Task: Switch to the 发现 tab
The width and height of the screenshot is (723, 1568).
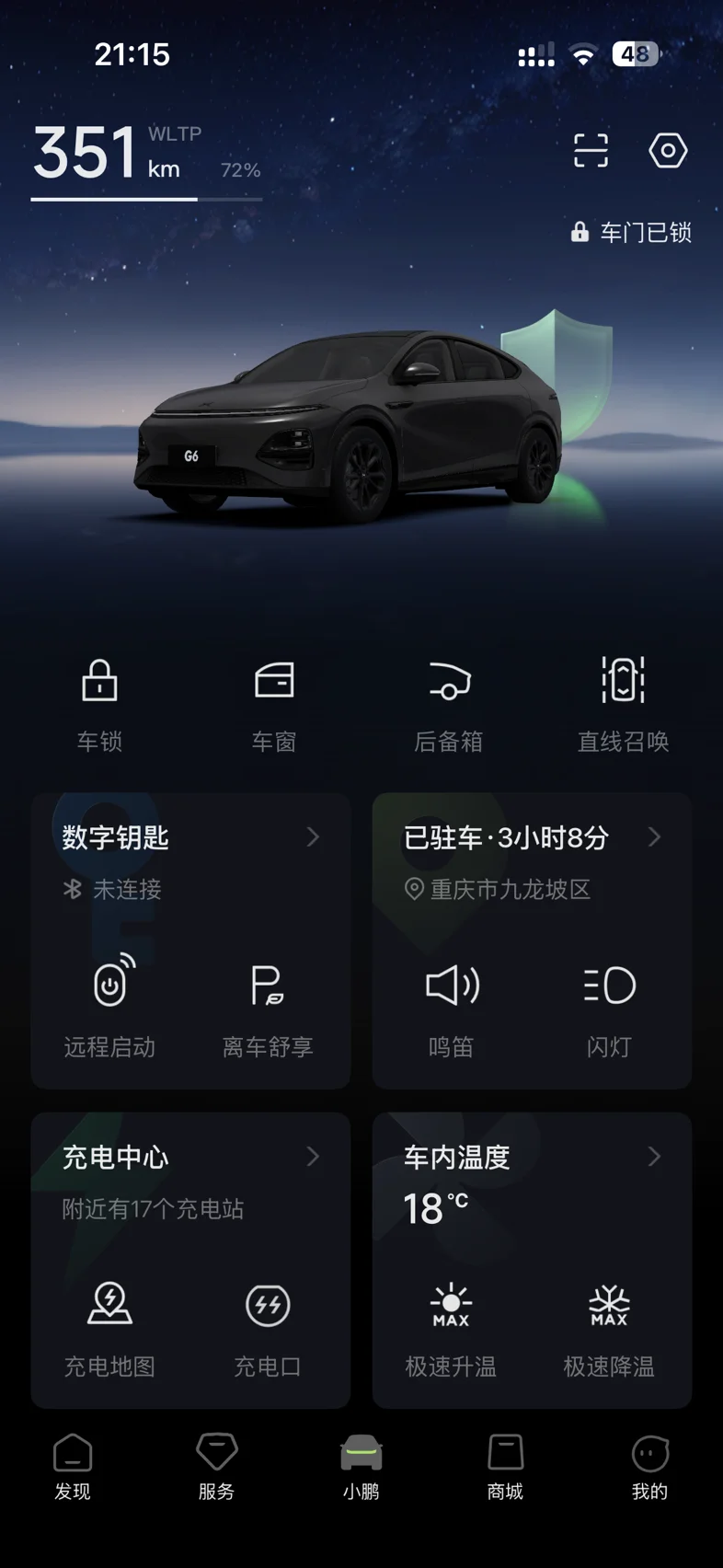Action: [x=73, y=1467]
